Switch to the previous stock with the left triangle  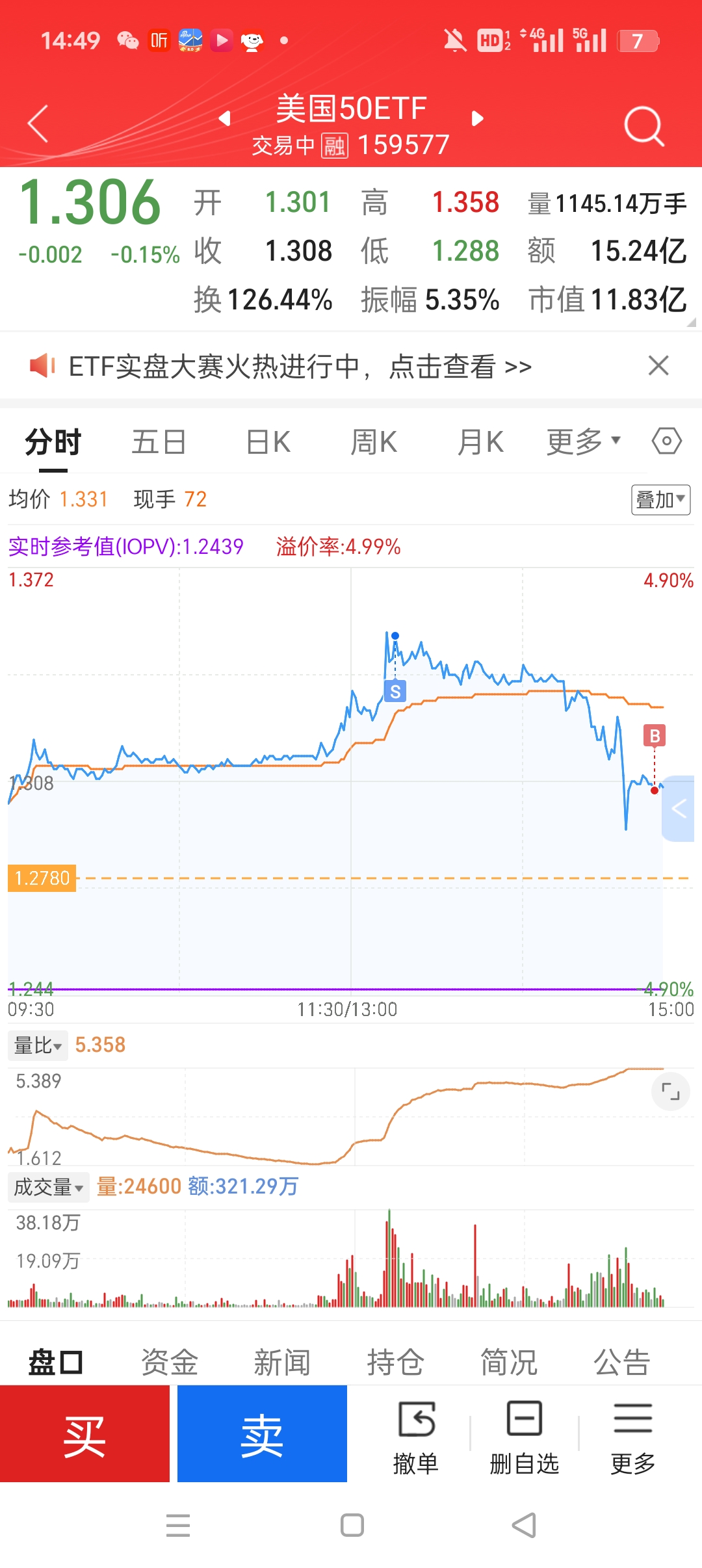click(x=225, y=118)
